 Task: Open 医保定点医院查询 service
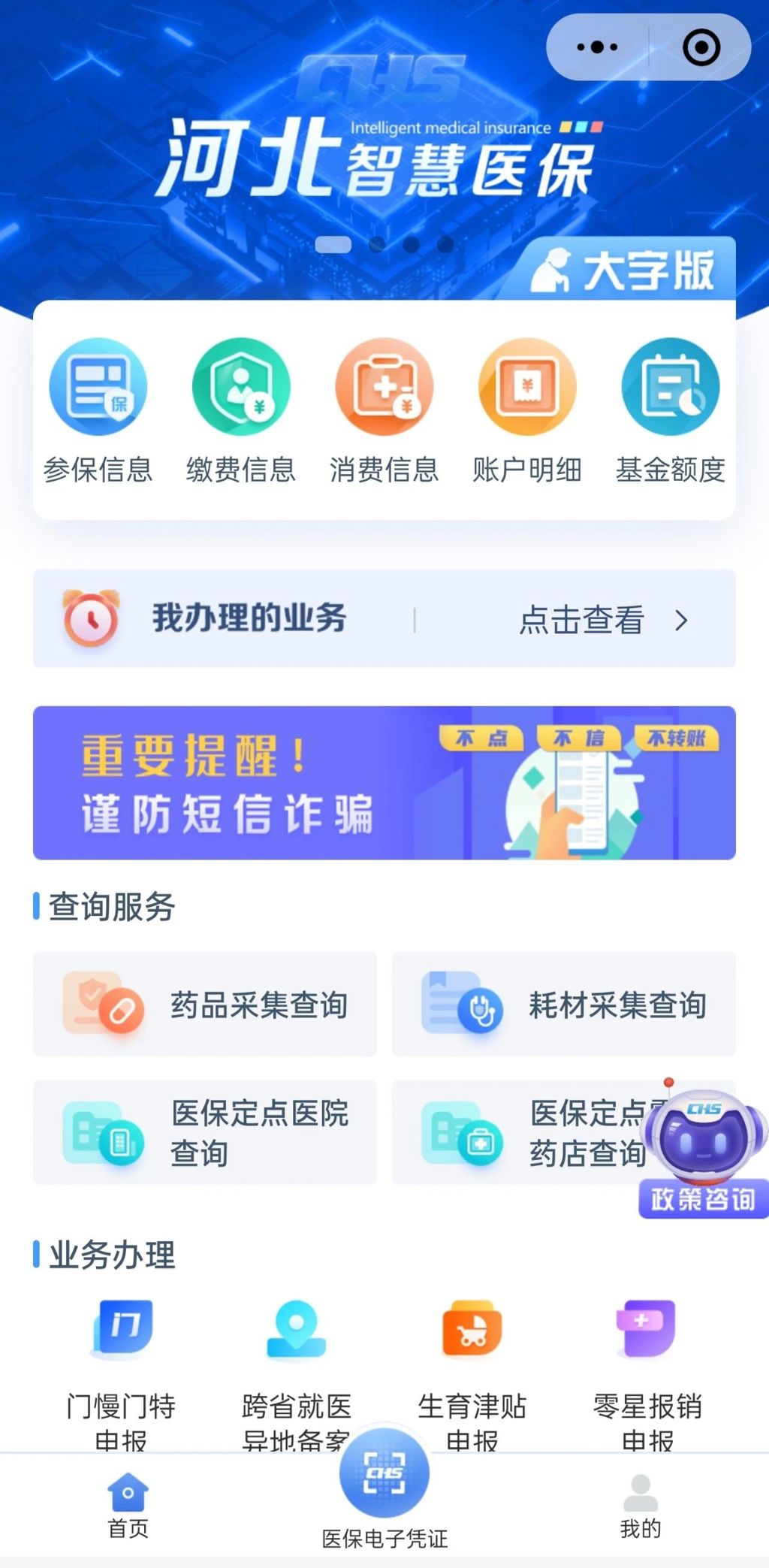pos(204,1131)
